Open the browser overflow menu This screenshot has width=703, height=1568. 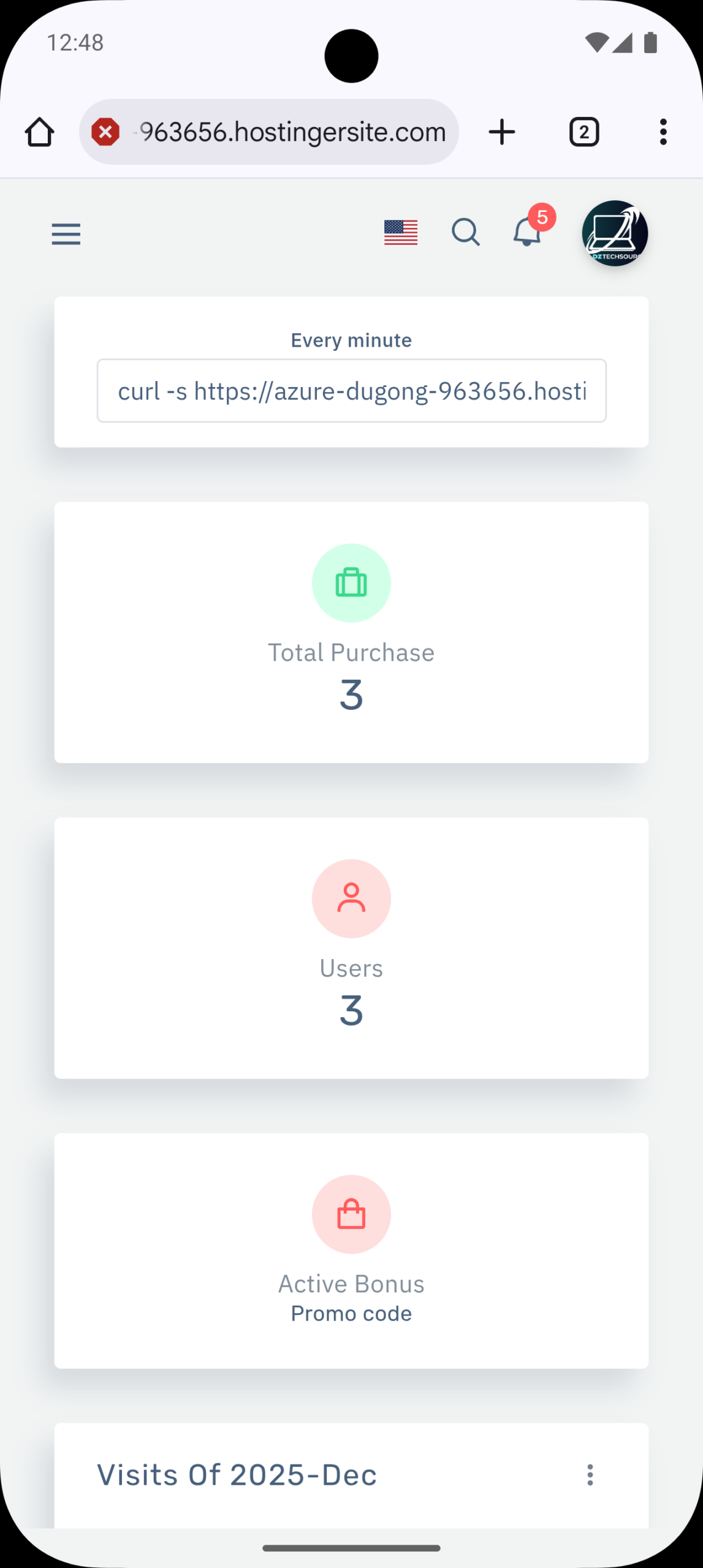tap(663, 132)
